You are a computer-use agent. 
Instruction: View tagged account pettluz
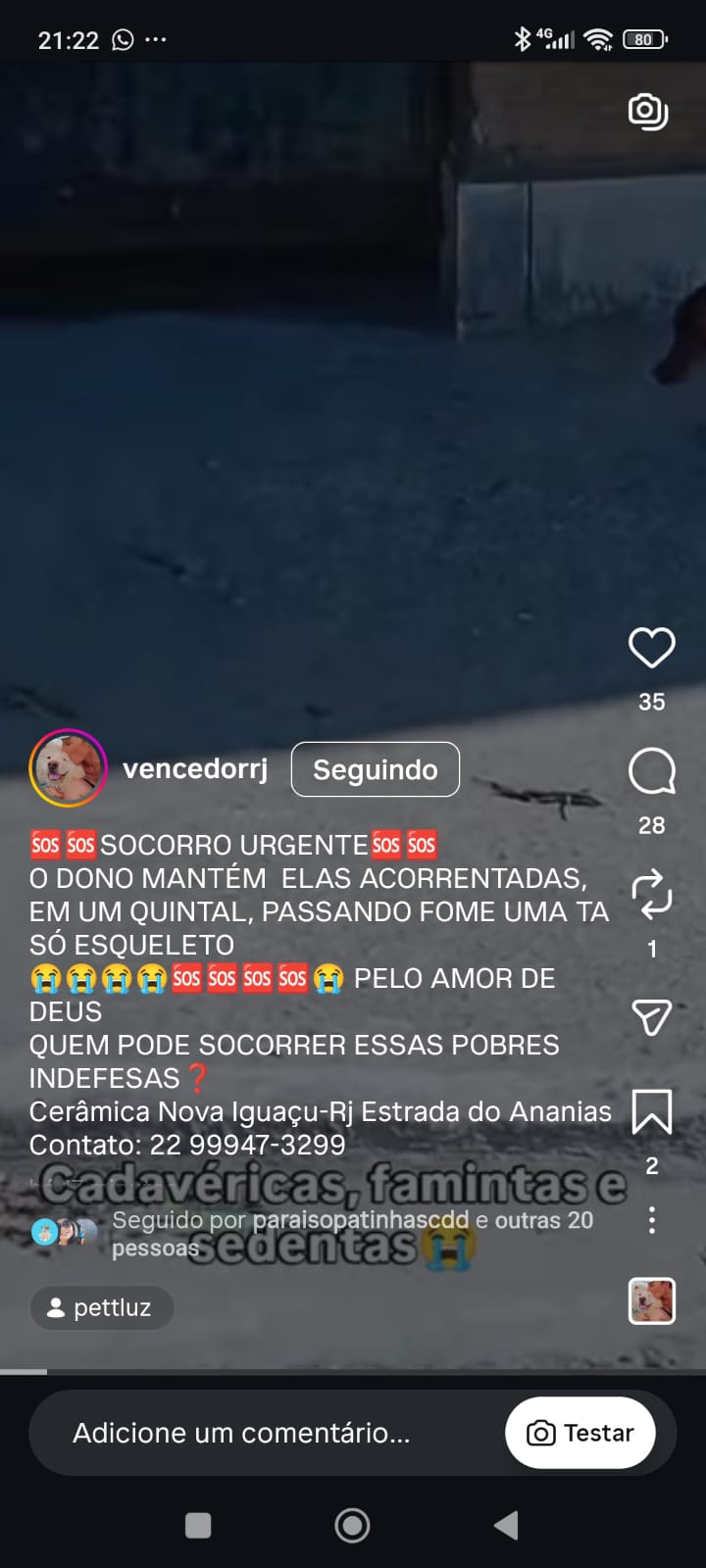[102, 1307]
